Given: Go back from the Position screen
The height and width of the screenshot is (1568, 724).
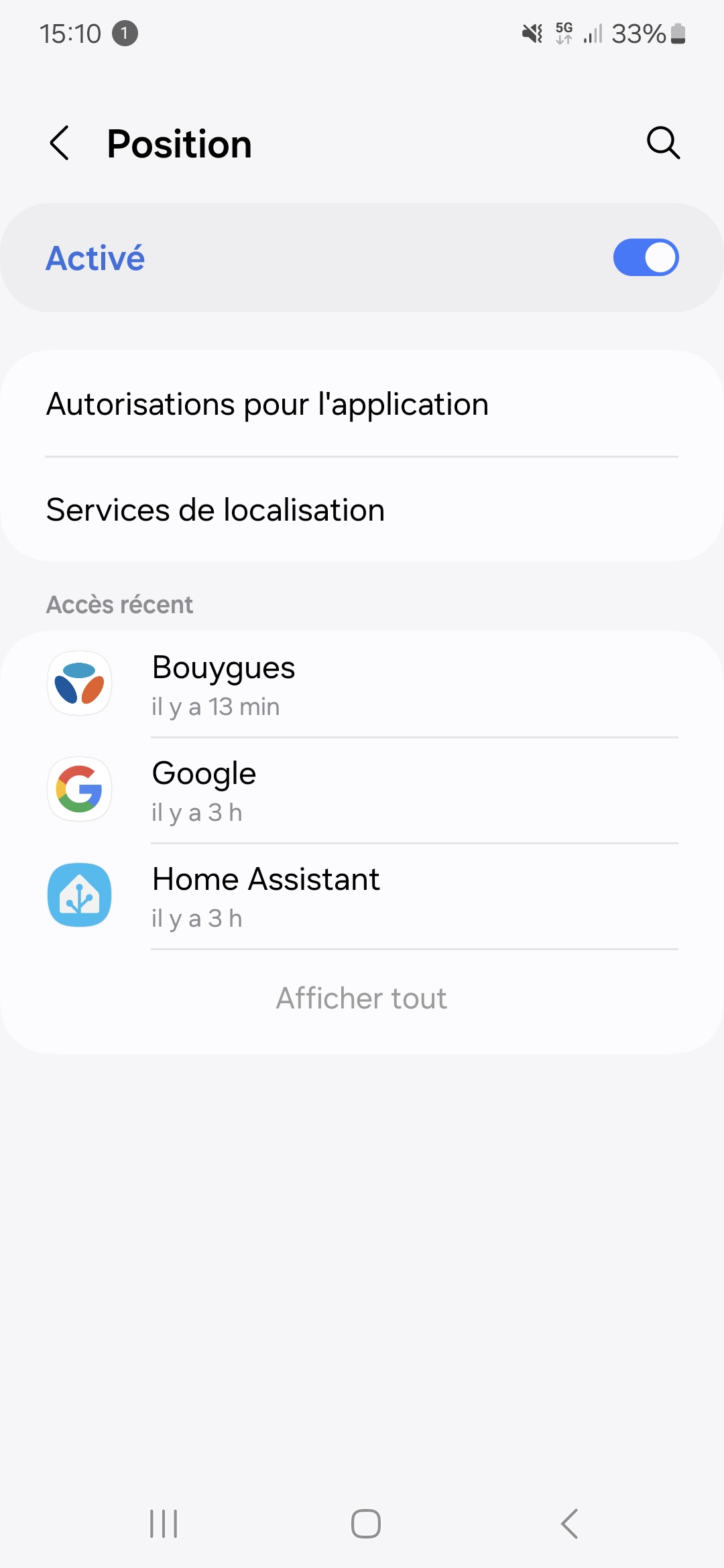Looking at the screenshot, I should click(x=60, y=143).
